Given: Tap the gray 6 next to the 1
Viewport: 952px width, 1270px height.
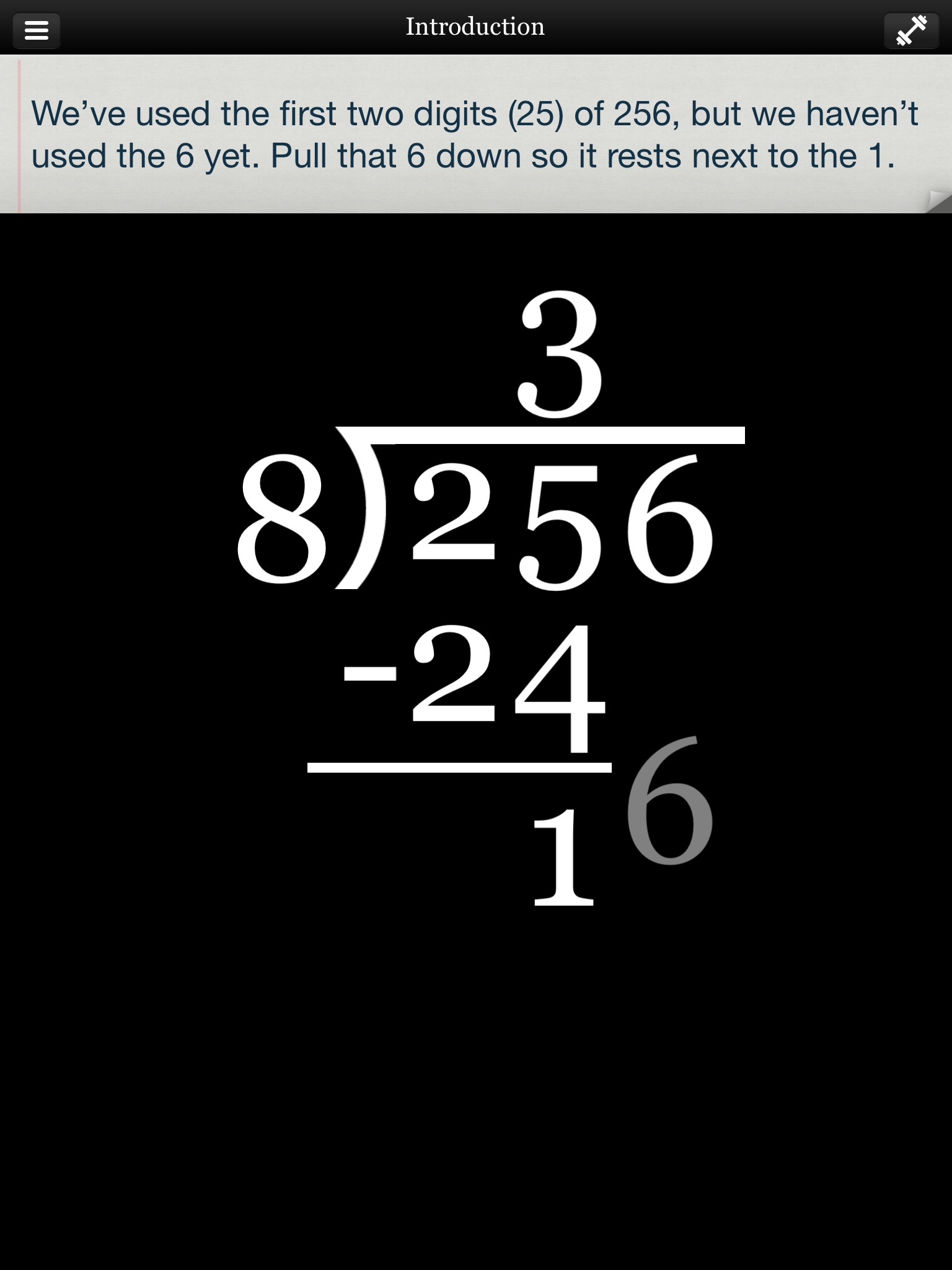Looking at the screenshot, I should click(669, 801).
